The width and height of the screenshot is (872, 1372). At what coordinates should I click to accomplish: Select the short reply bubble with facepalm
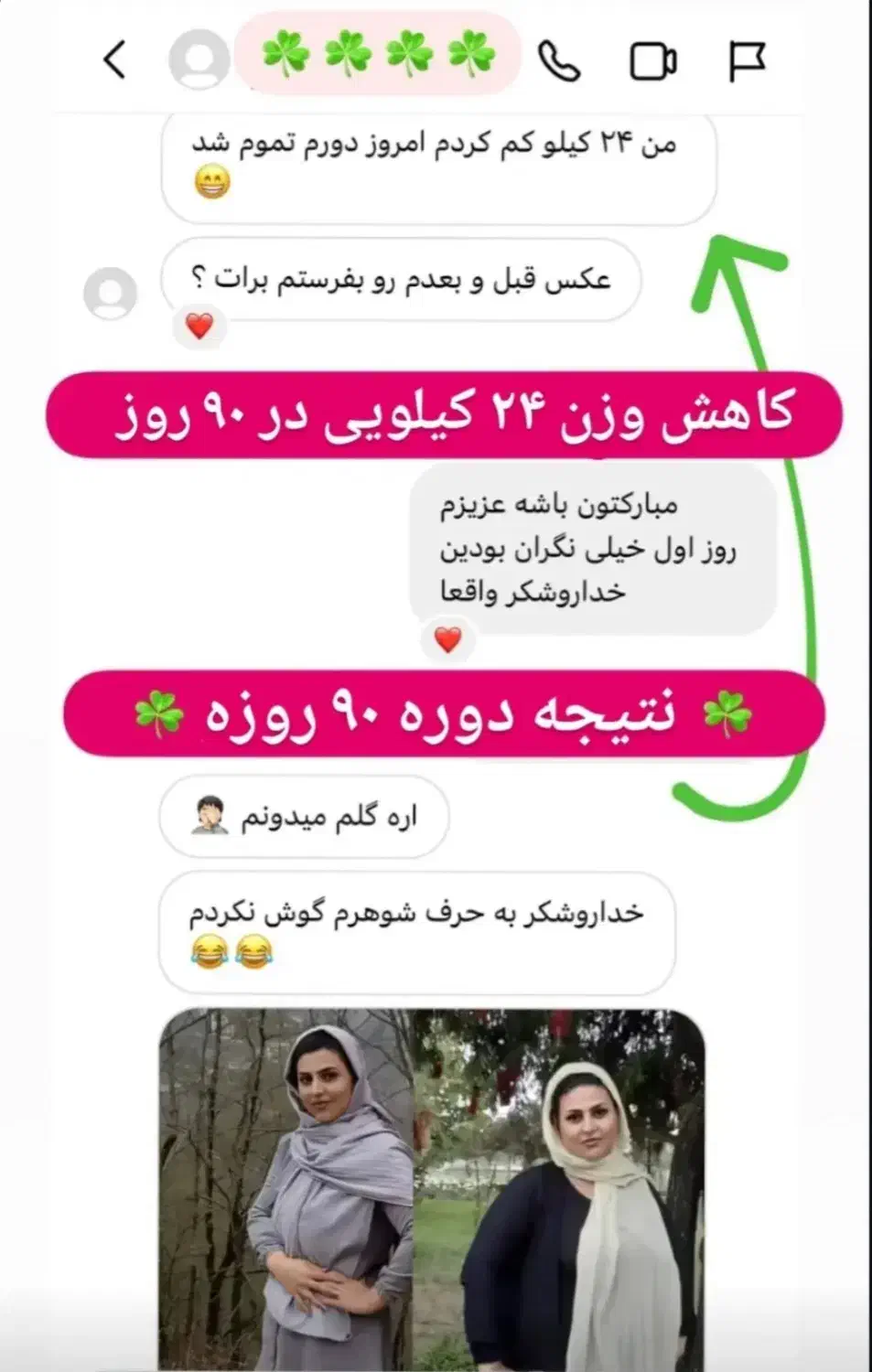pos(302,814)
